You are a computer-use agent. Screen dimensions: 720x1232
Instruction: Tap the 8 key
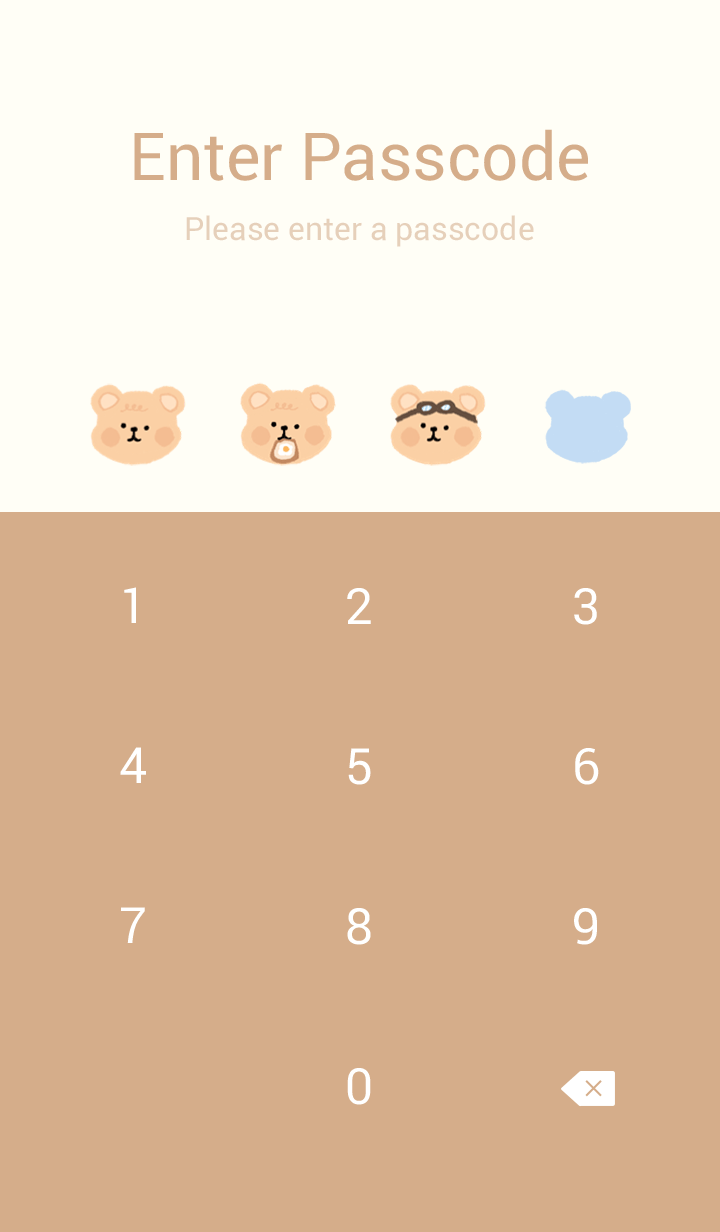coord(359,927)
